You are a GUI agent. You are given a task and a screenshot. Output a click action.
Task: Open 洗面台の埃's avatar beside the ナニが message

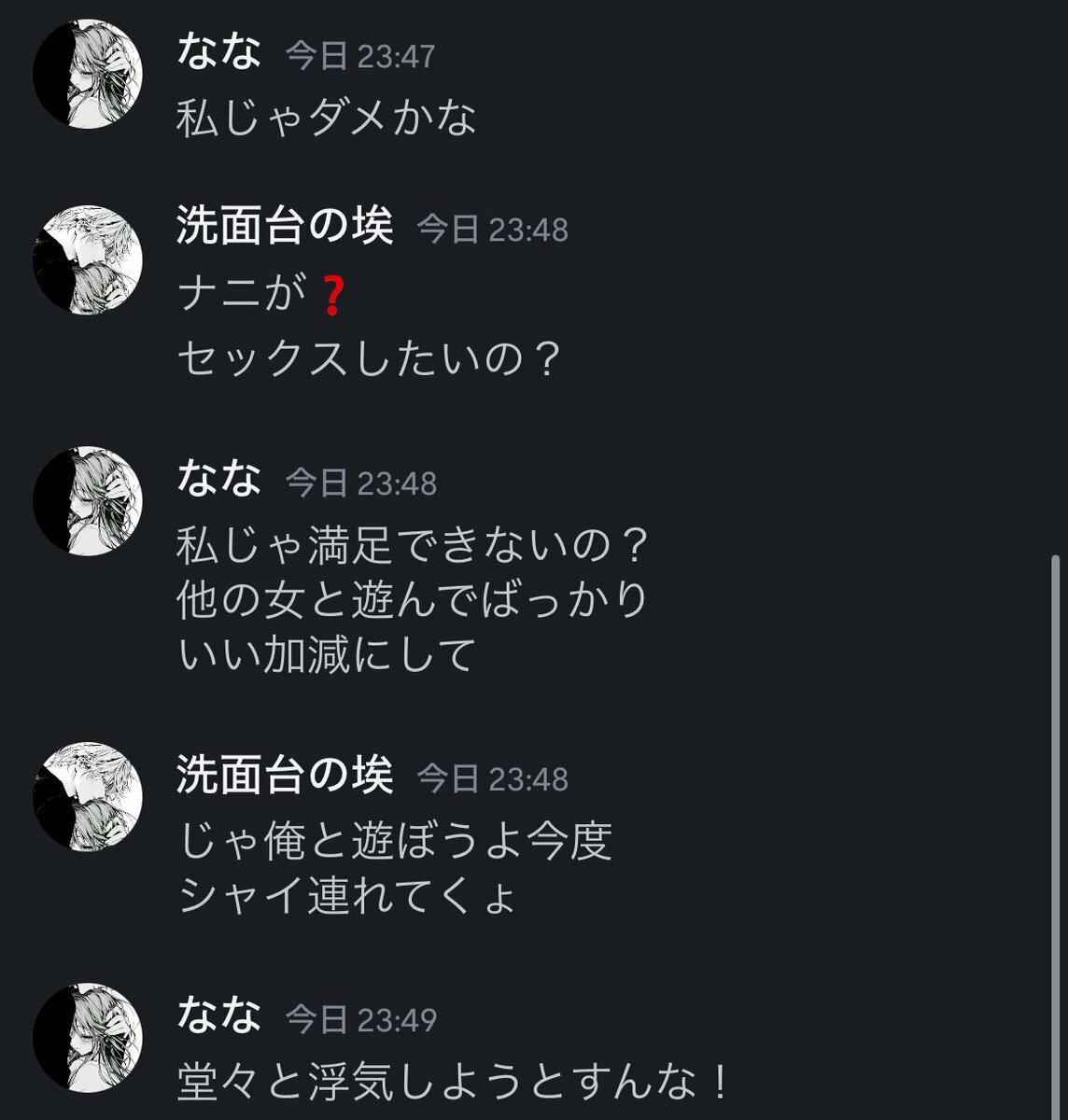pyautogui.click(x=87, y=260)
